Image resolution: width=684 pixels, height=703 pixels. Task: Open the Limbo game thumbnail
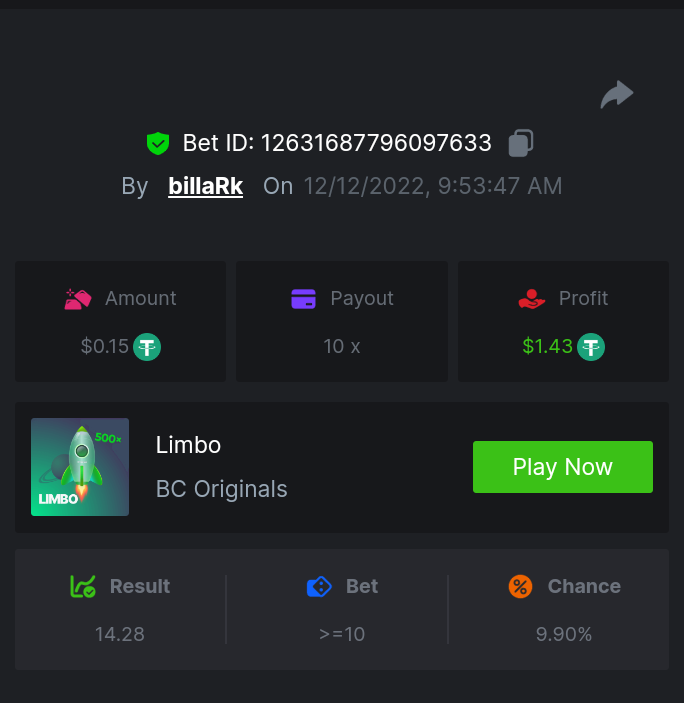[80, 467]
